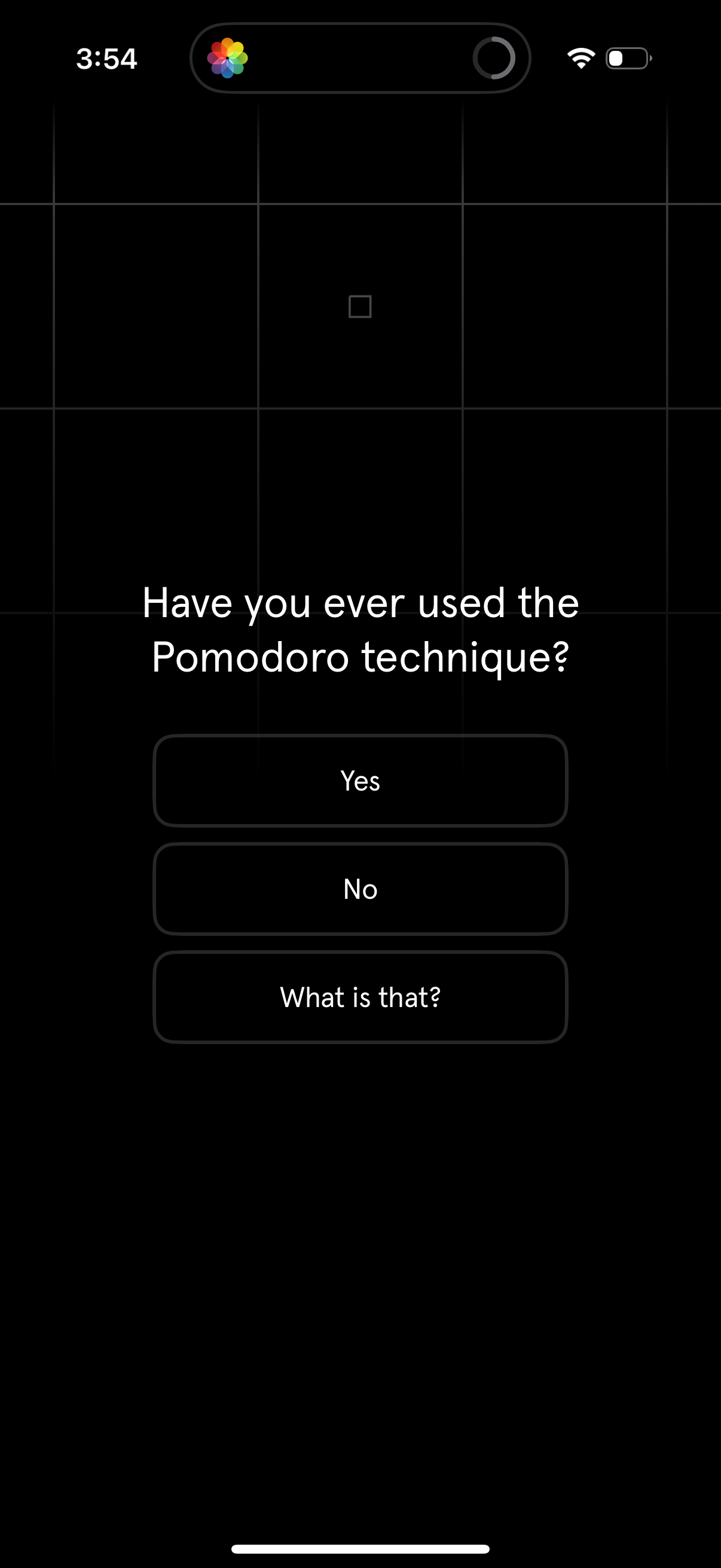Open the status bar time display
The height and width of the screenshot is (1568, 721).
[106, 58]
